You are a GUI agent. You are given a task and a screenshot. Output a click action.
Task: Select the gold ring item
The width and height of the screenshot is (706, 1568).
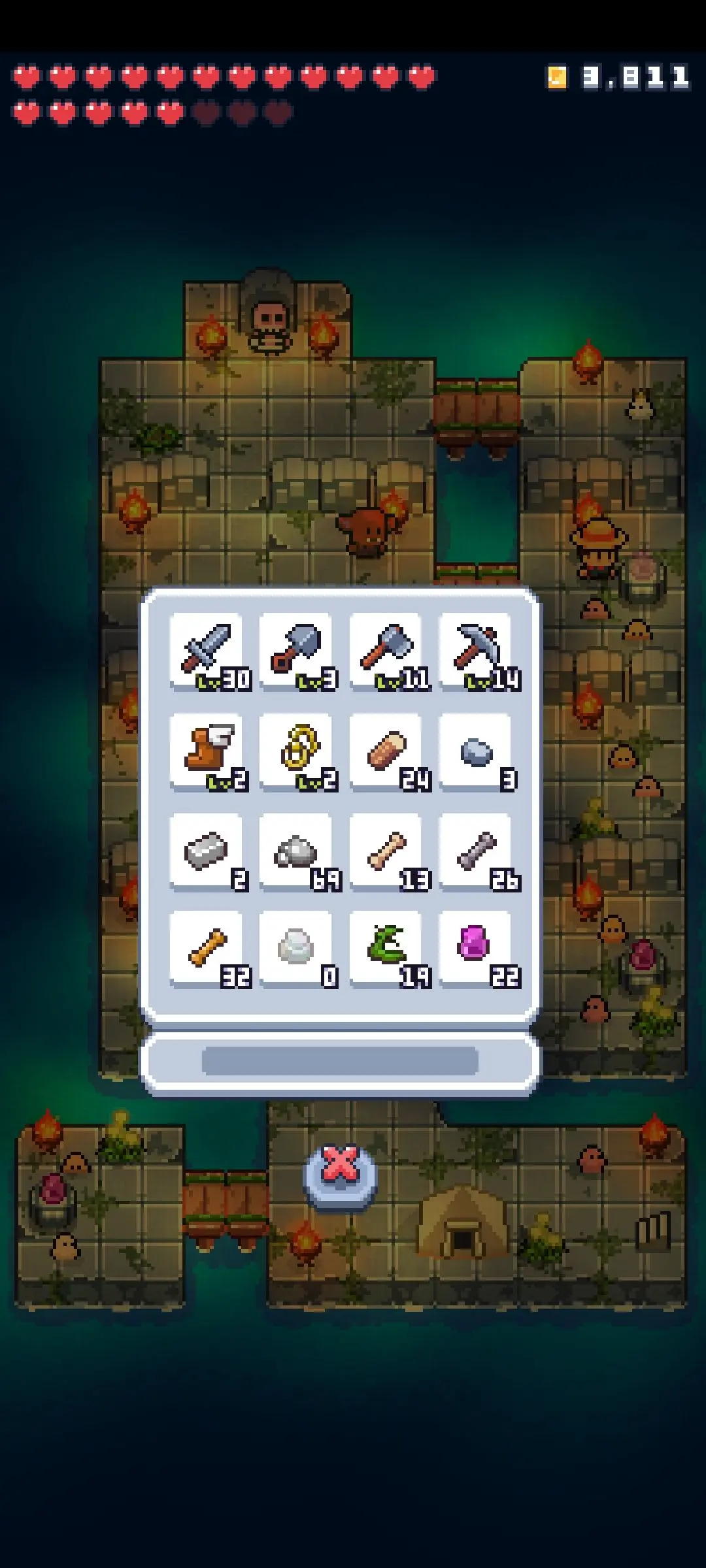295,751
